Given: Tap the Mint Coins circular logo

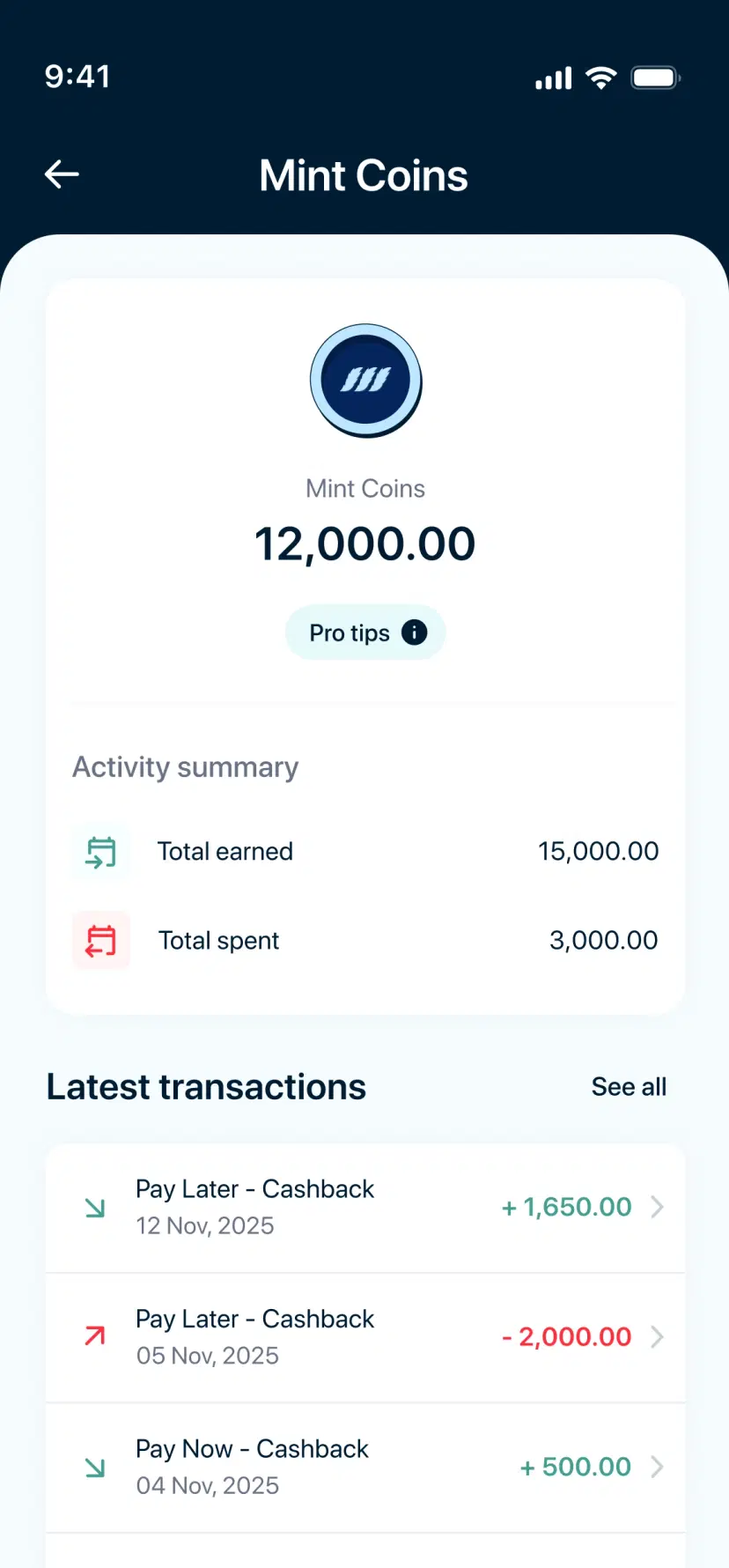Looking at the screenshot, I should [x=365, y=381].
